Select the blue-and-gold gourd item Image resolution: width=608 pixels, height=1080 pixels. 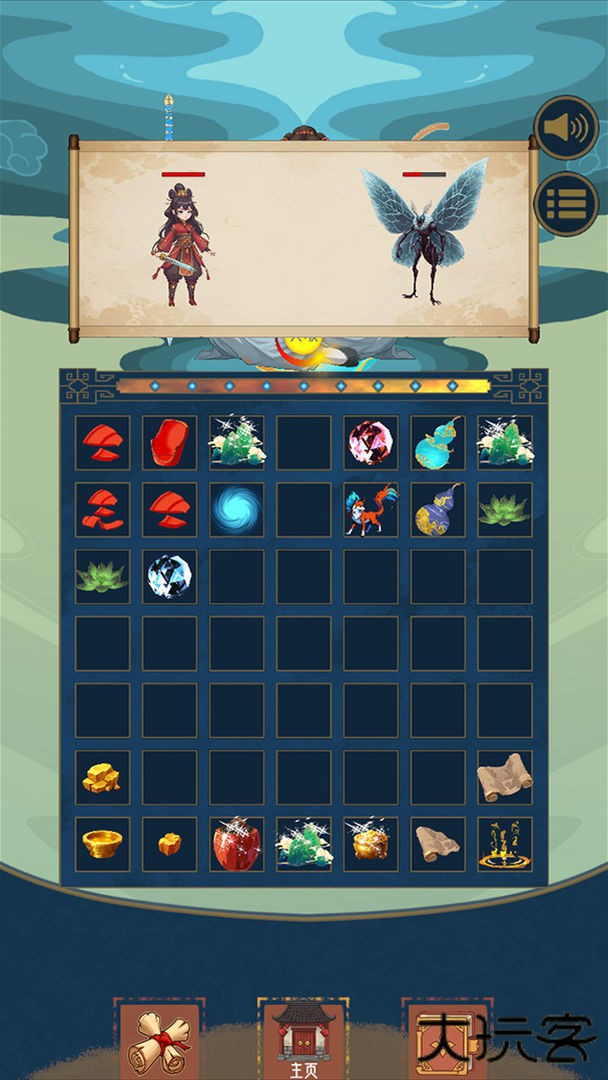coord(438,509)
